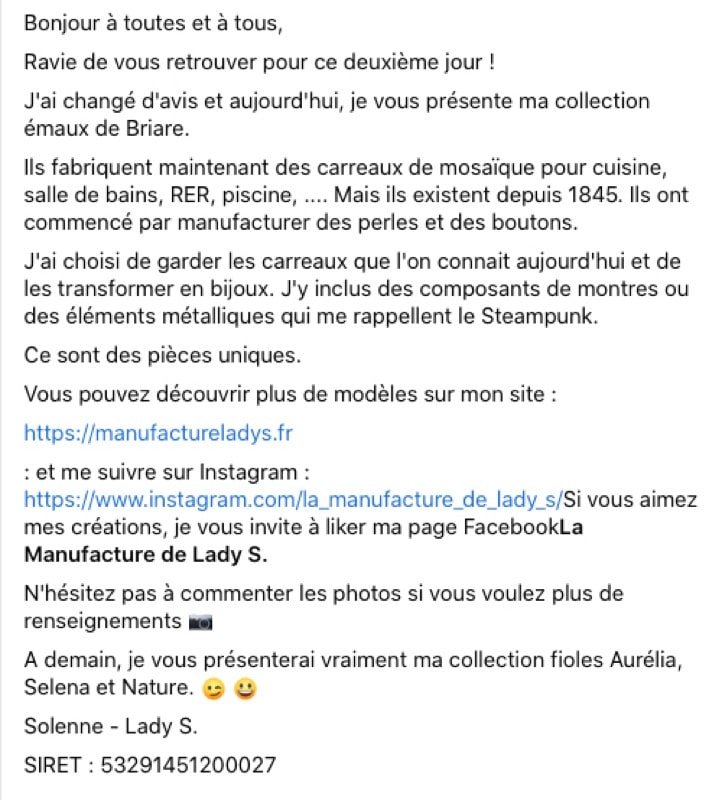Open the la_manufacture_de_lady_s Instagram link

pyautogui.click(x=293, y=499)
